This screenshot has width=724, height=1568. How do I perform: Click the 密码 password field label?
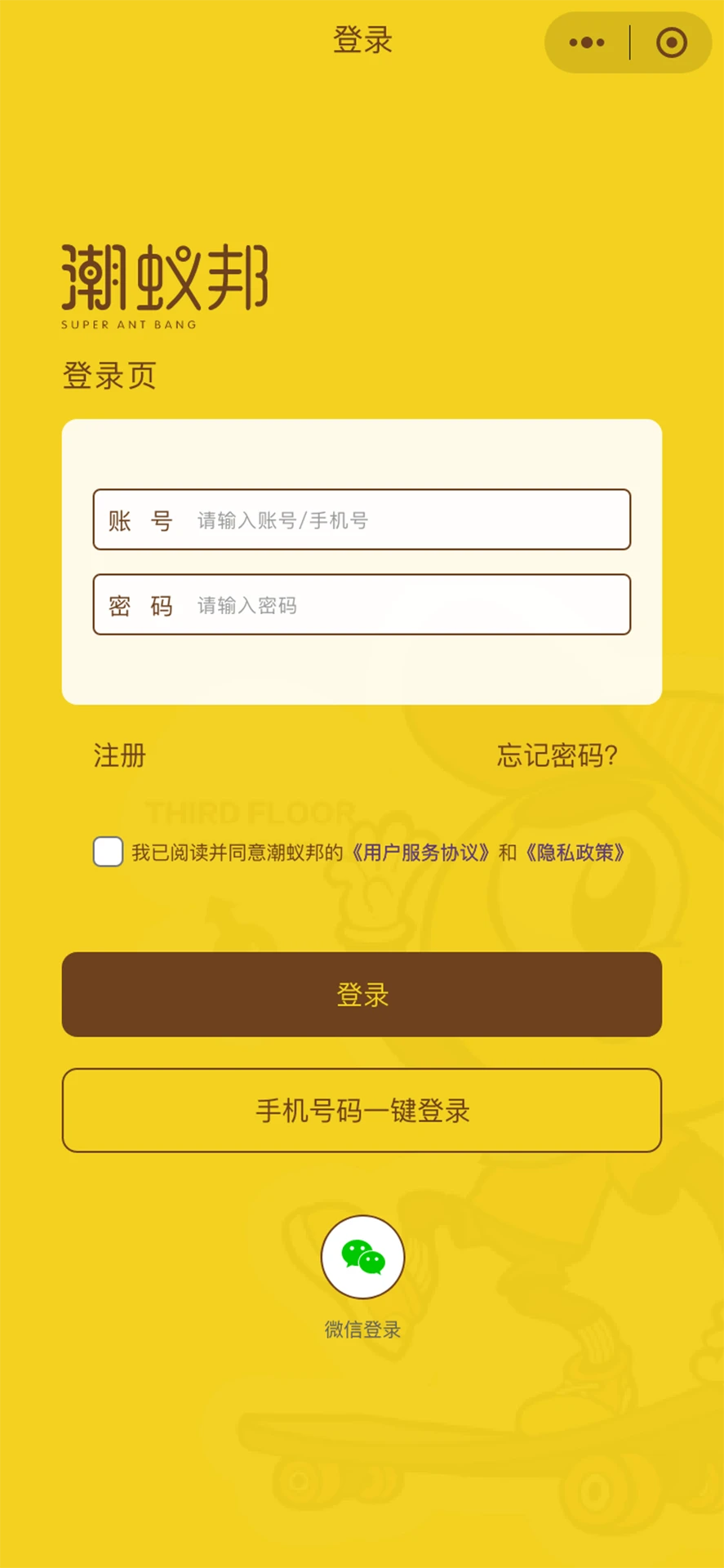pyautogui.click(x=140, y=605)
